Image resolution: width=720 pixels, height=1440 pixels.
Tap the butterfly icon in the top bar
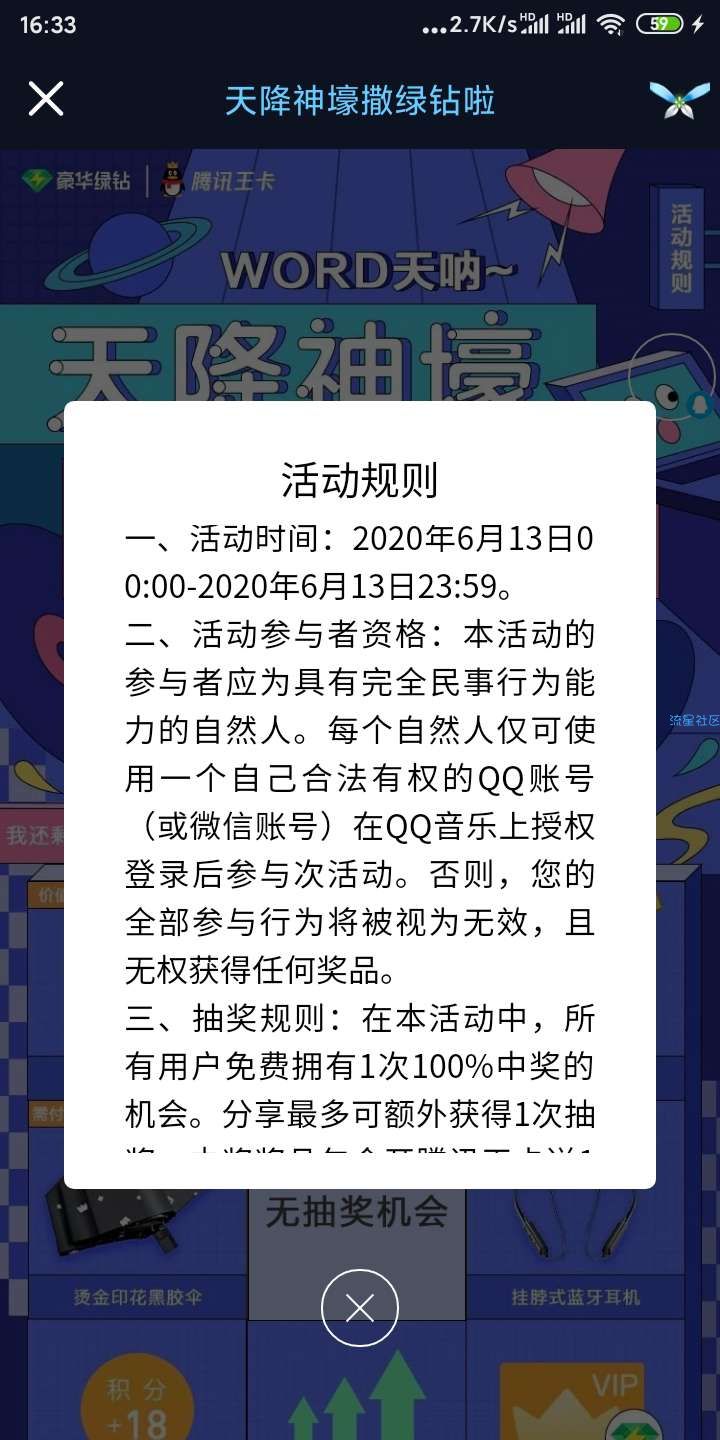pyautogui.click(x=679, y=100)
